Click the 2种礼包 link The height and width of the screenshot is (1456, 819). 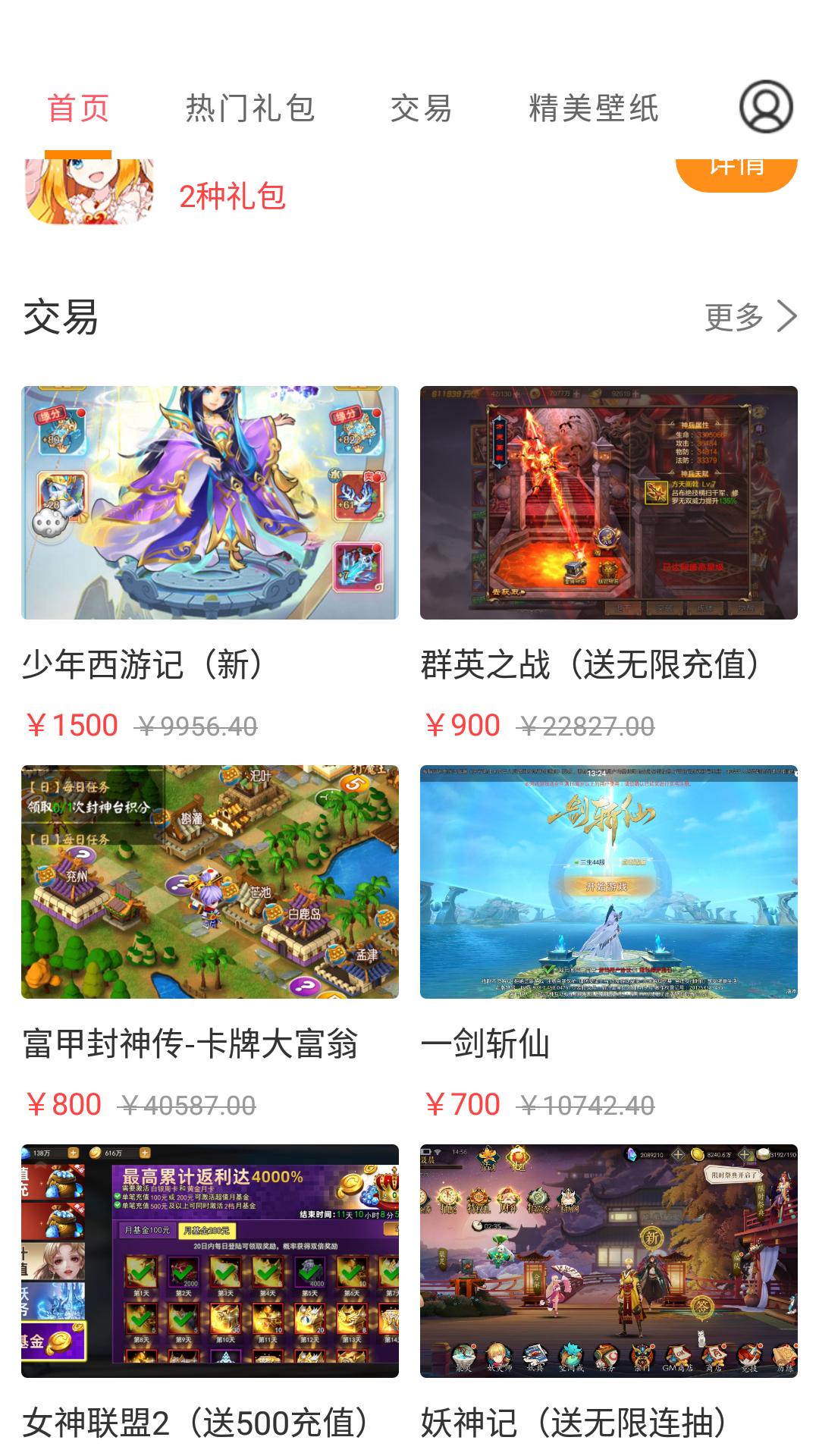click(231, 197)
